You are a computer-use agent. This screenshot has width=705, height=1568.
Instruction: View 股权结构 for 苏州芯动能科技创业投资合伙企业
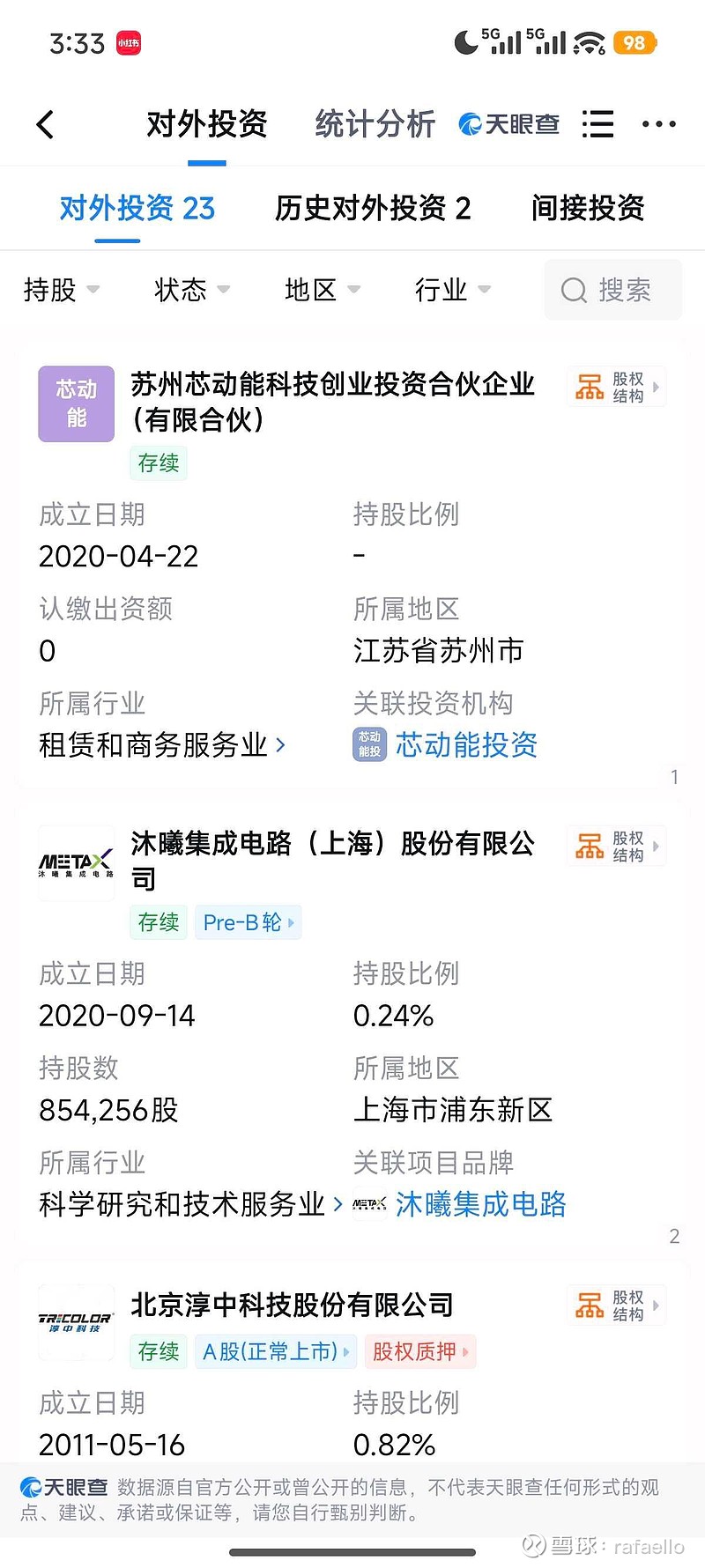[x=617, y=388]
